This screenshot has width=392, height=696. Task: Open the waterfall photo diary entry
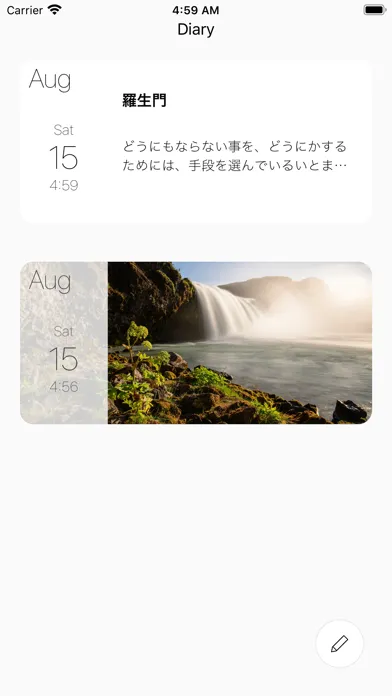[x=196, y=343]
